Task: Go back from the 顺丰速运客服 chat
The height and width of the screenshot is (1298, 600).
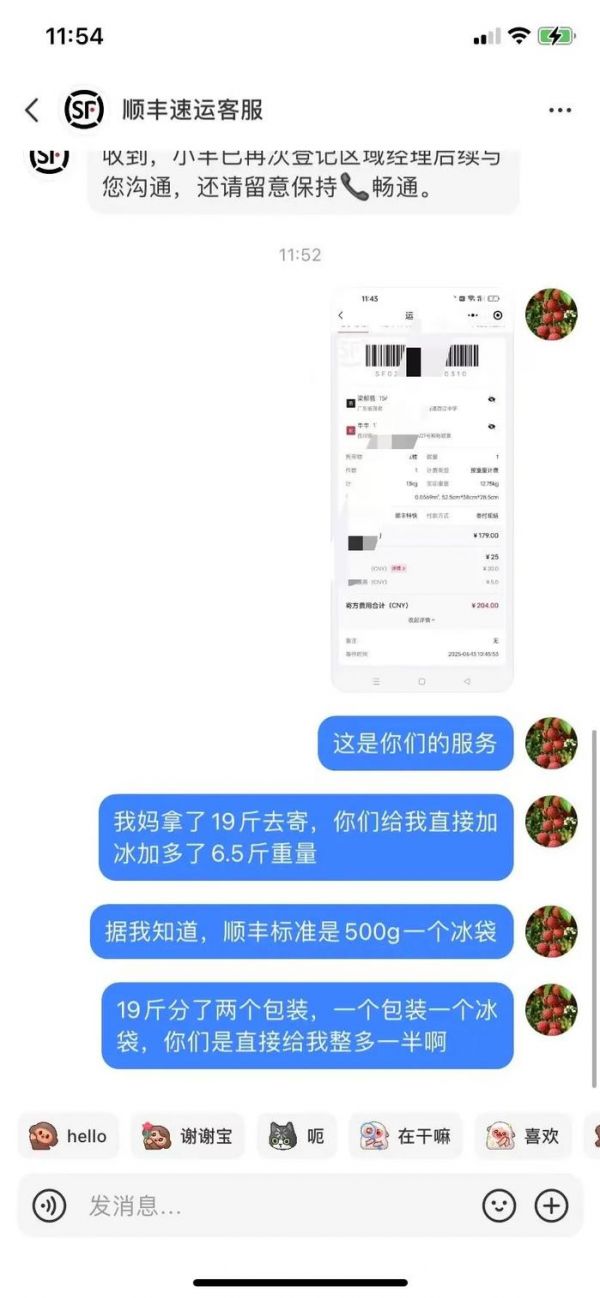Action: coord(32,110)
